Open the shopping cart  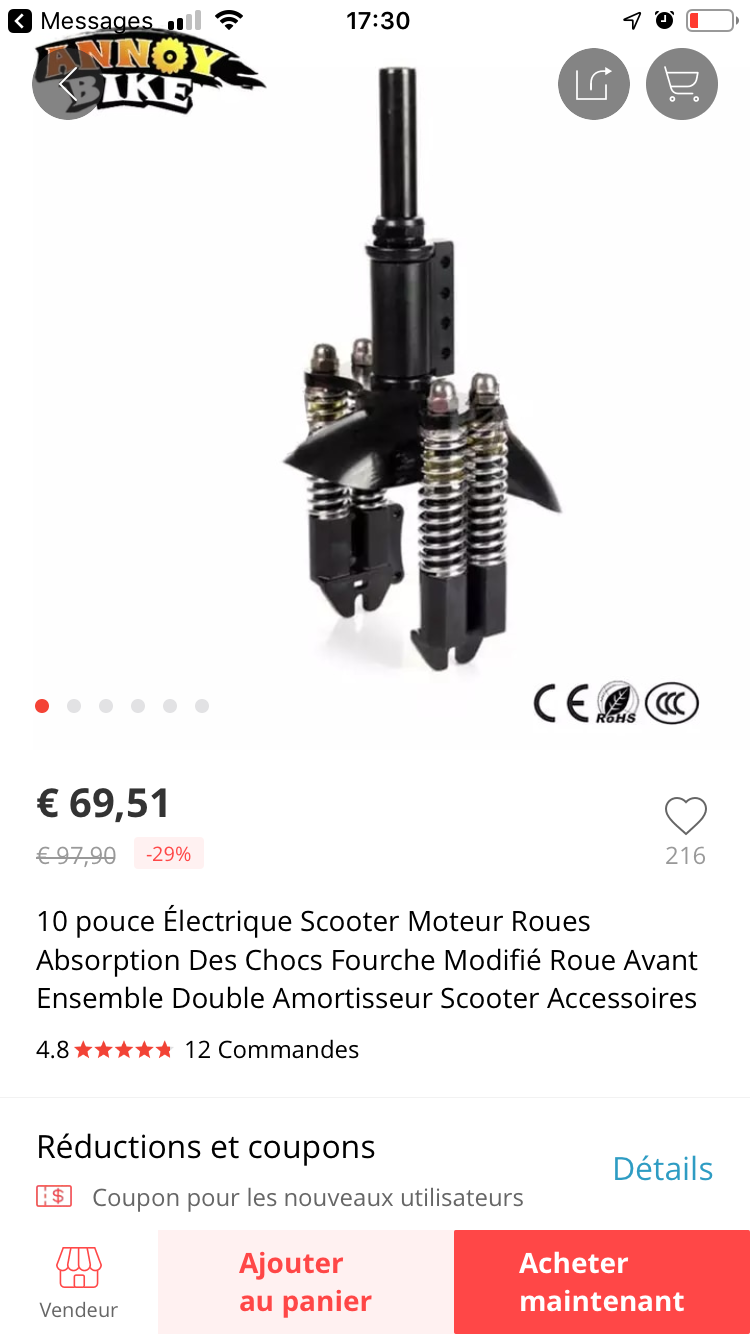(x=682, y=84)
